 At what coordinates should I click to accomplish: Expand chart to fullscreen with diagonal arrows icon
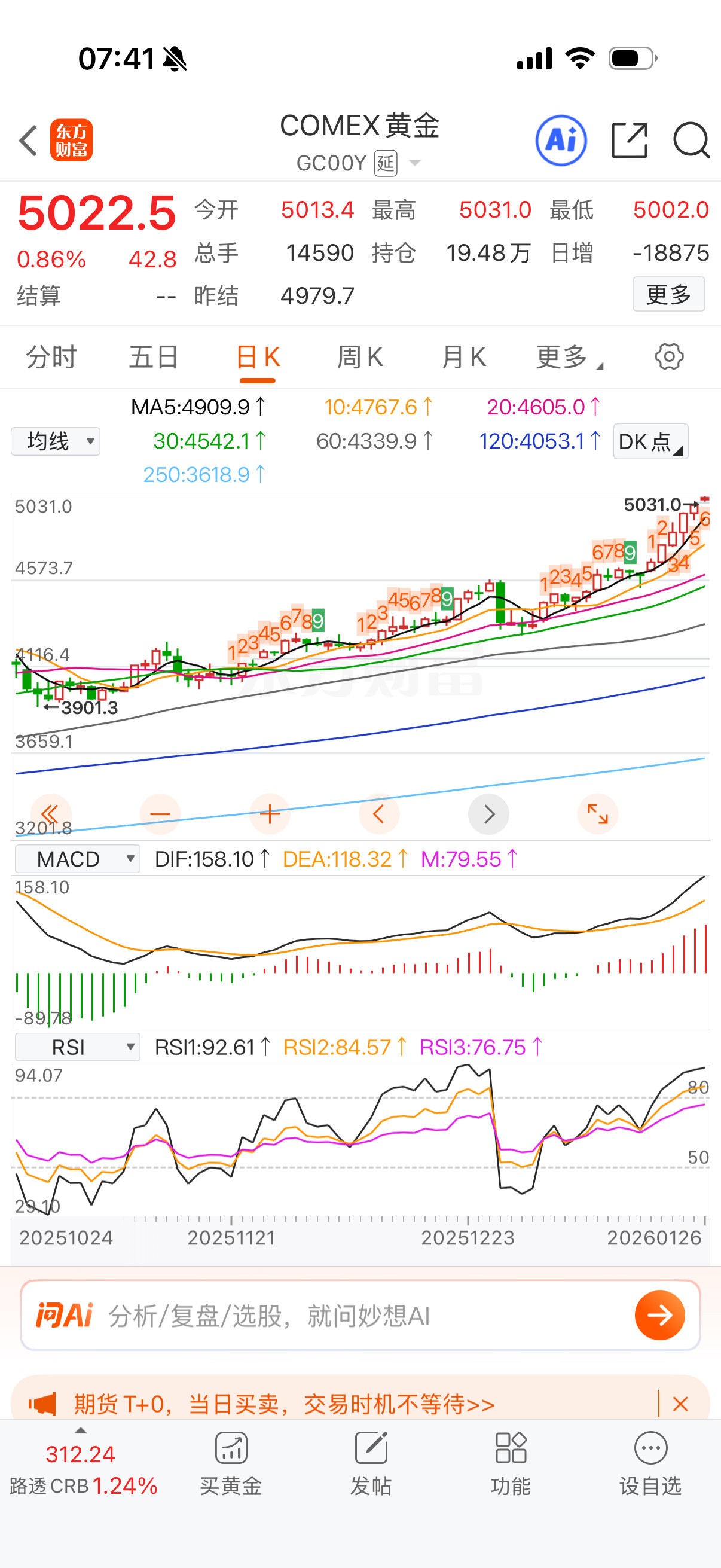point(597,814)
